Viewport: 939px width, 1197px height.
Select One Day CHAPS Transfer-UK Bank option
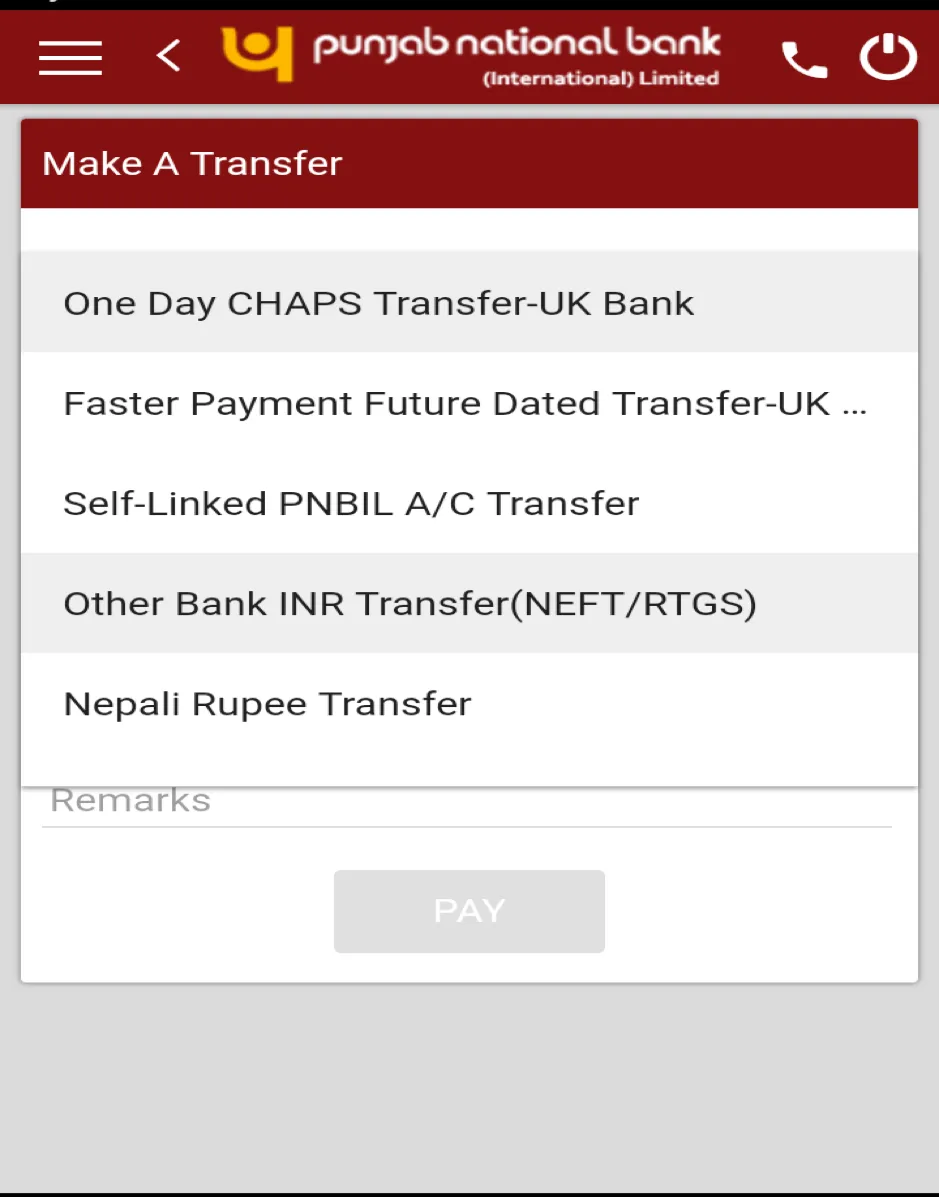(x=378, y=302)
